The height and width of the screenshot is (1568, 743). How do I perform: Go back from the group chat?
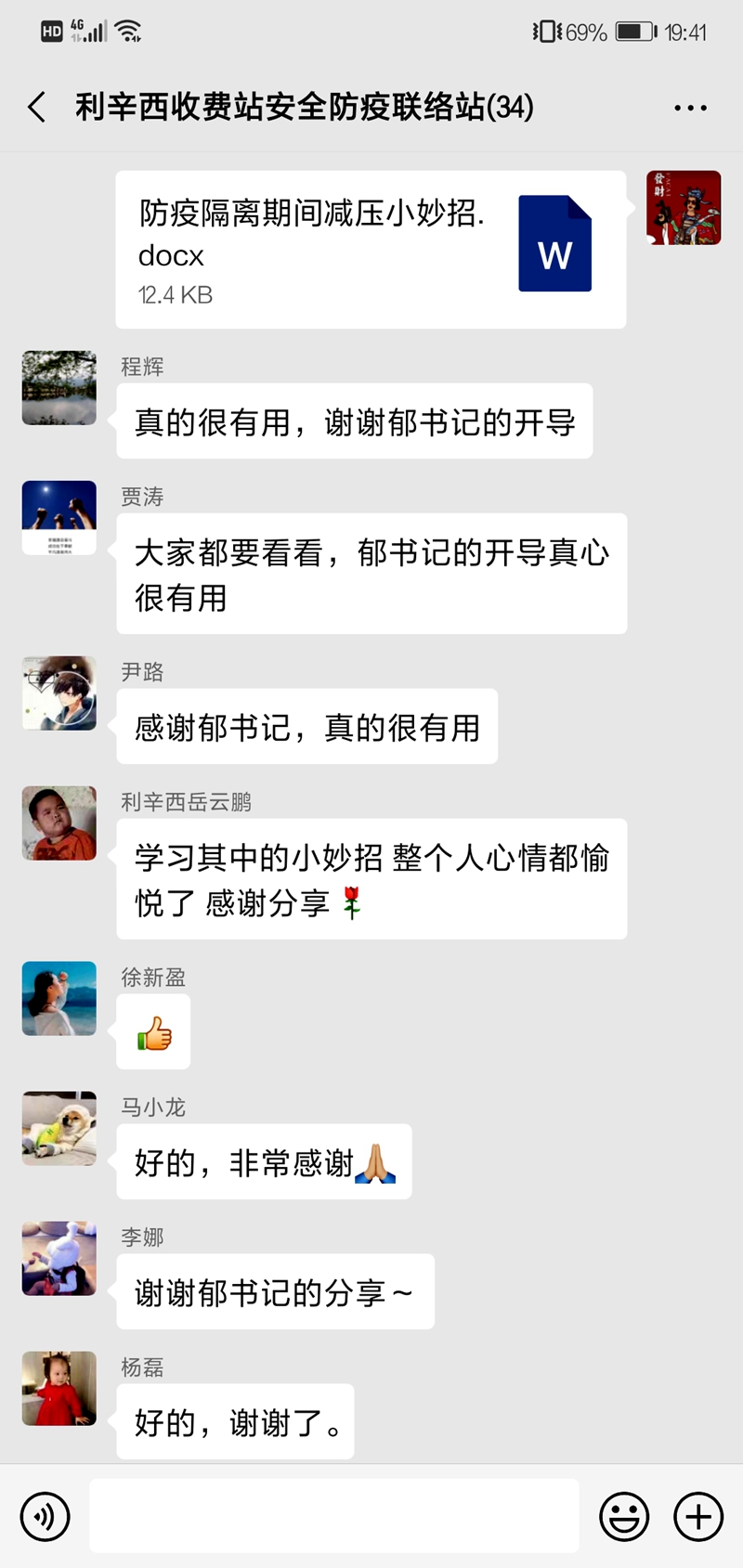click(37, 108)
